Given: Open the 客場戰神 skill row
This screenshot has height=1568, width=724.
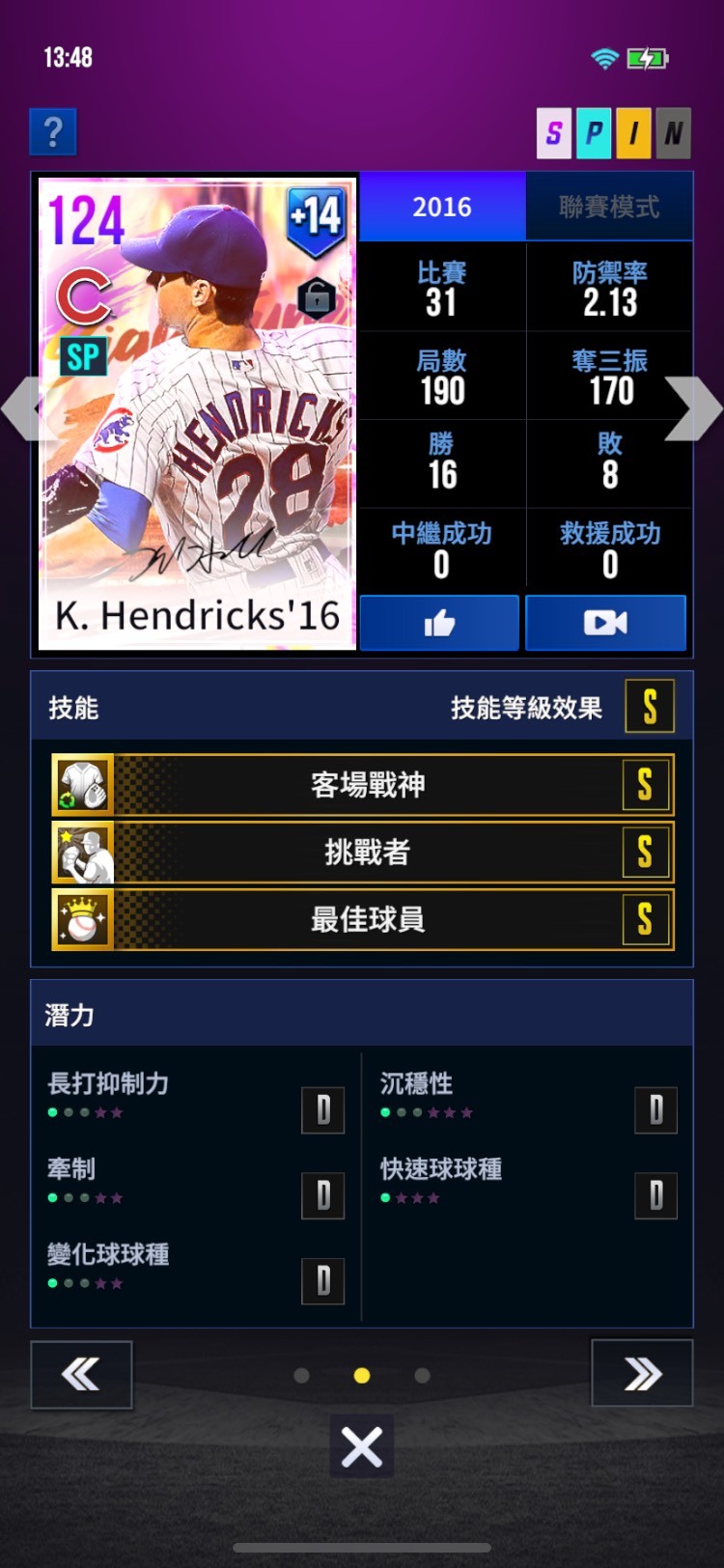Looking at the screenshot, I should tap(362, 785).
